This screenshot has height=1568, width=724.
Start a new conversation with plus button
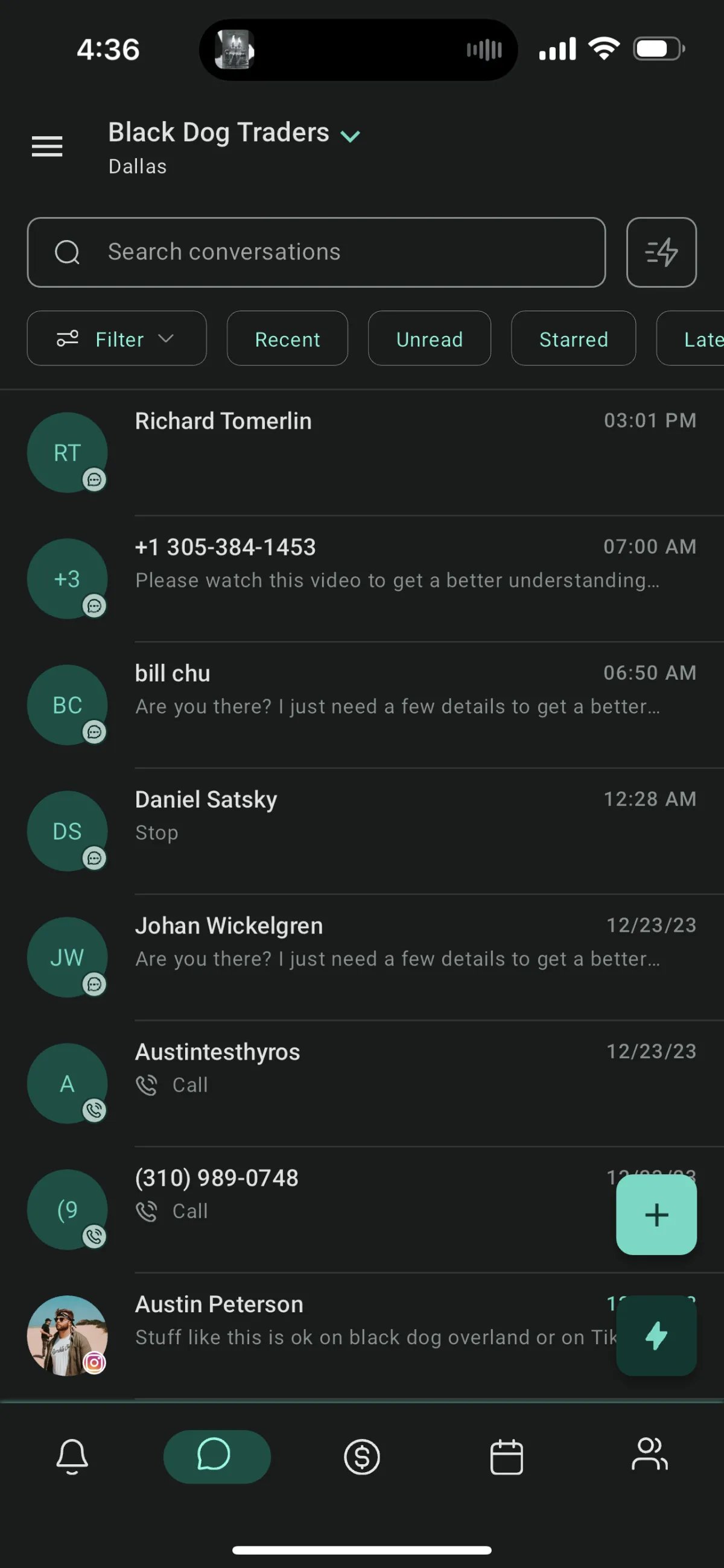tap(656, 1215)
